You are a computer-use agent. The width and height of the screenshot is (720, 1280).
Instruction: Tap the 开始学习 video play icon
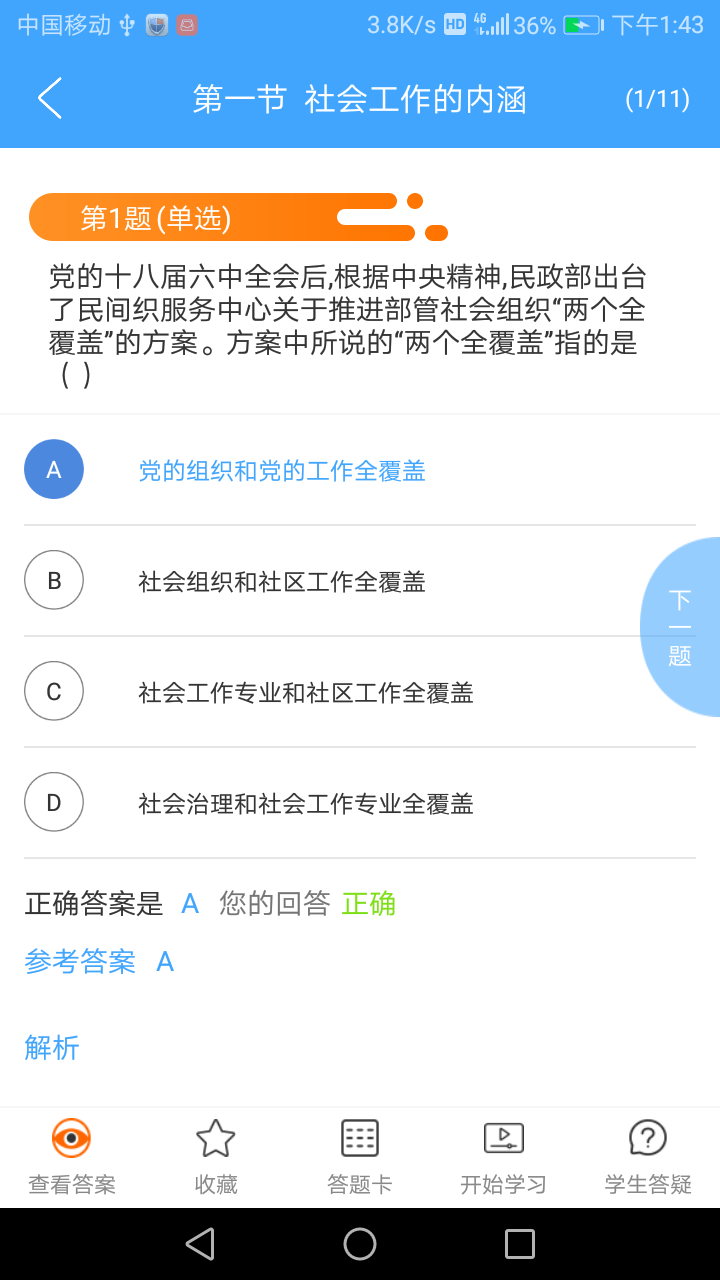(x=503, y=1137)
